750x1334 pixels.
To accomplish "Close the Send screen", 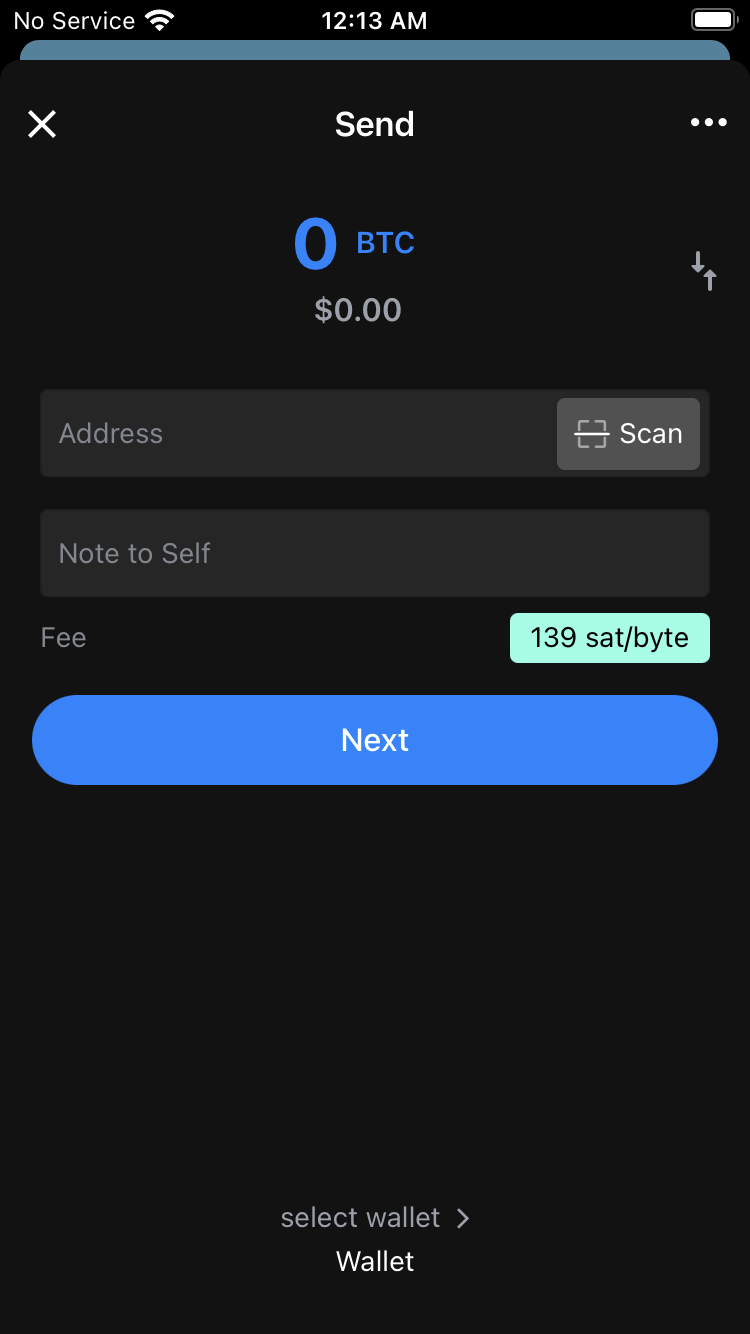I will click(x=42, y=124).
